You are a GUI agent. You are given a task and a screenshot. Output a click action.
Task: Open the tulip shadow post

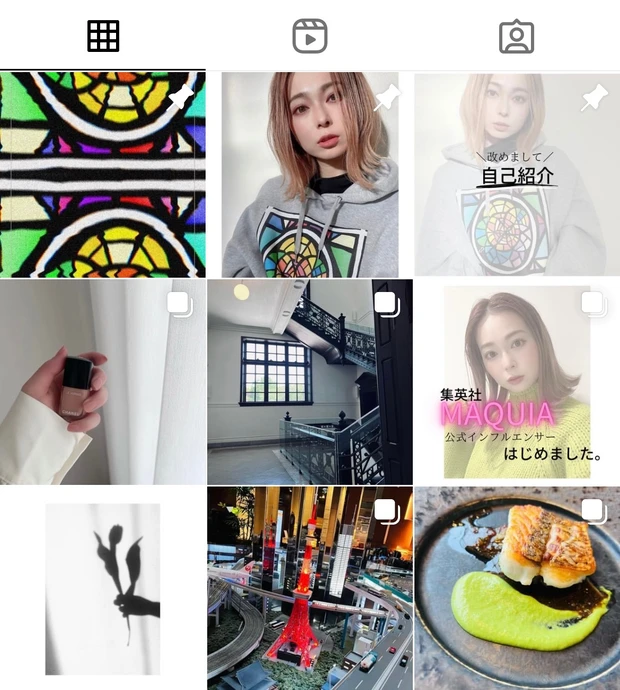102,588
